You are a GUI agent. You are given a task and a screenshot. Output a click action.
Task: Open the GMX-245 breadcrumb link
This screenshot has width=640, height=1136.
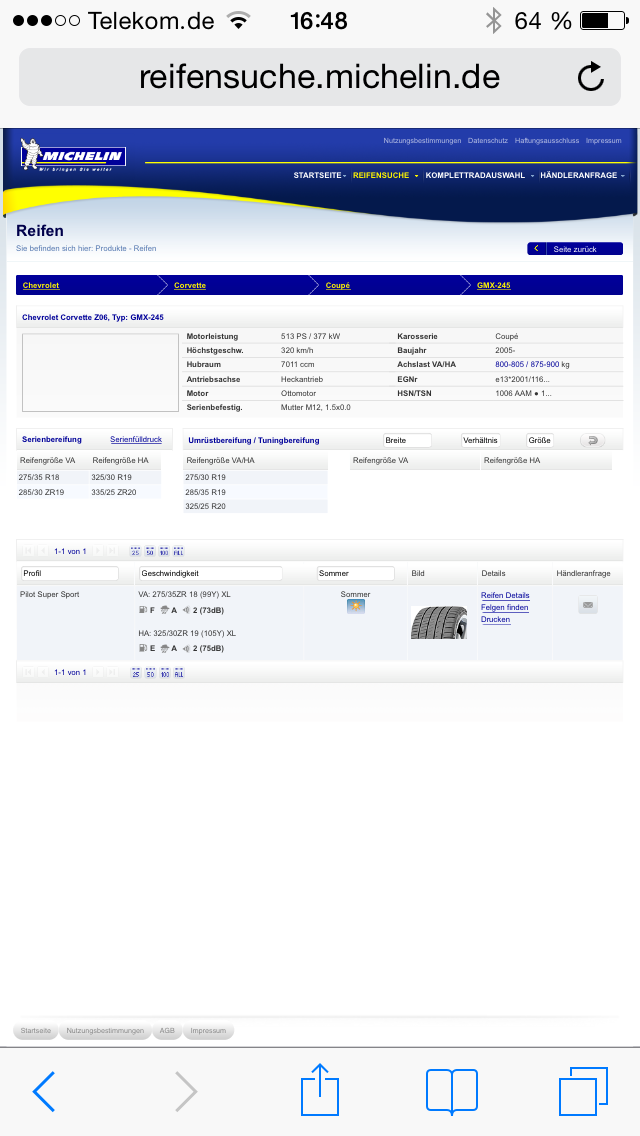tap(493, 286)
